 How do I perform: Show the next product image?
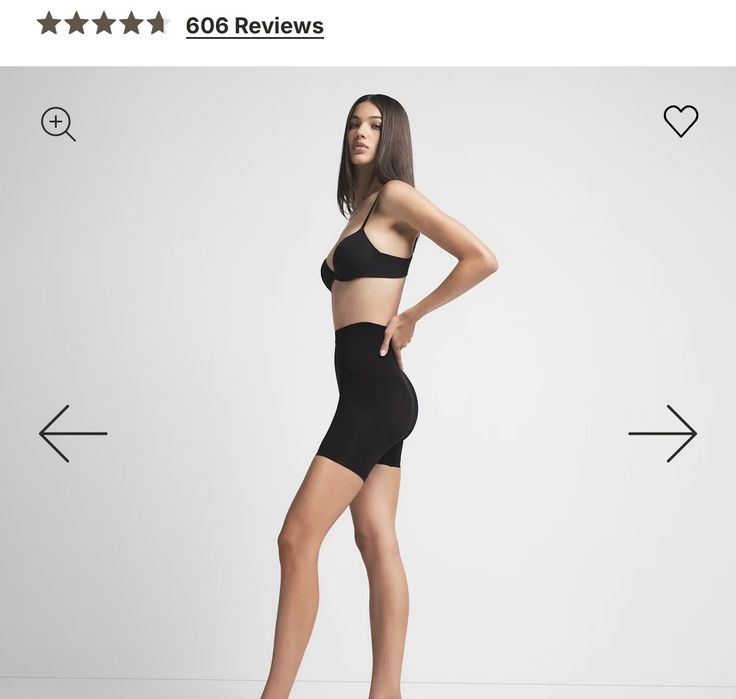coord(662,433)
